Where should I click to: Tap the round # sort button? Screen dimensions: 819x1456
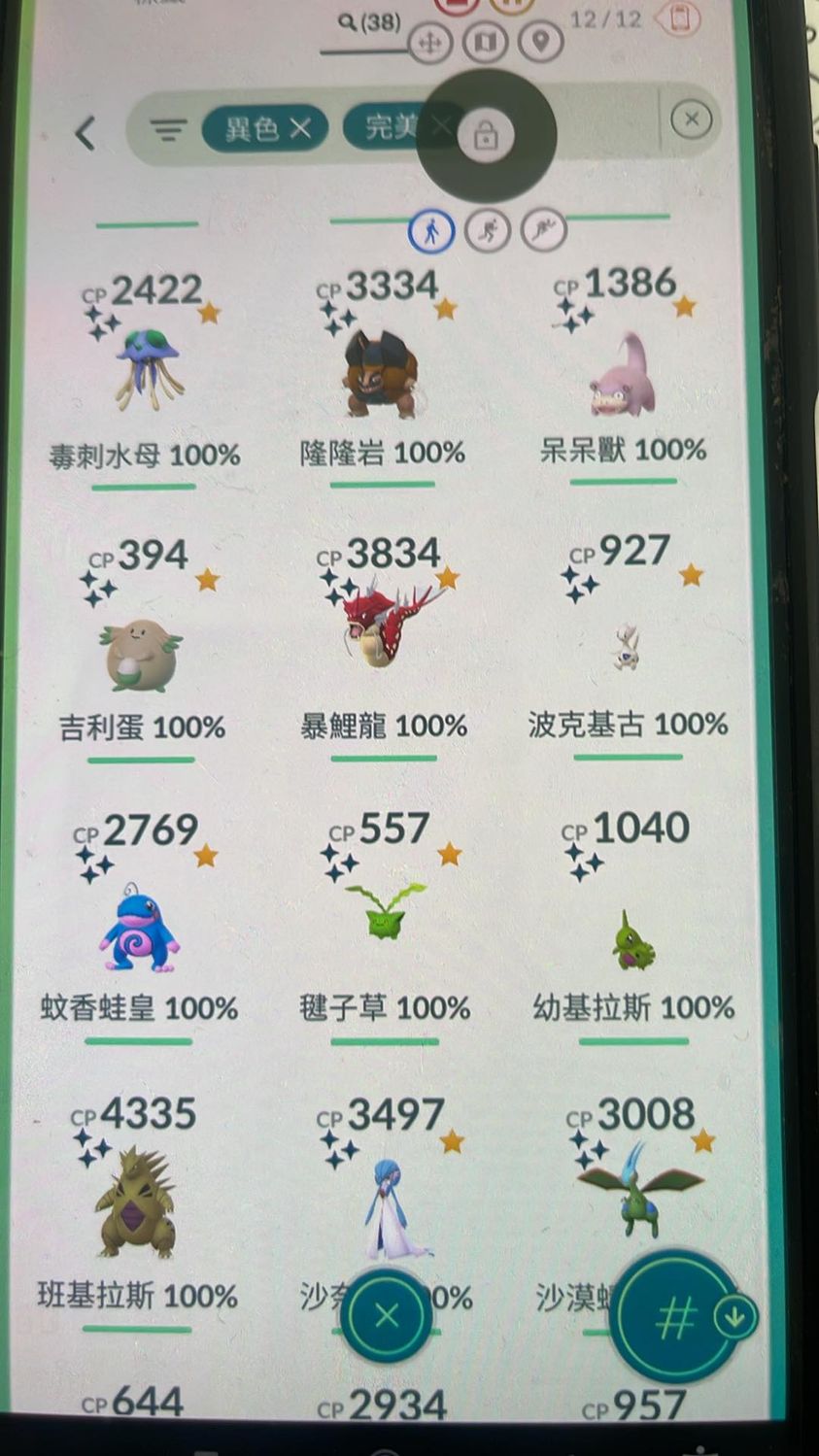(x=676, y=1317)
